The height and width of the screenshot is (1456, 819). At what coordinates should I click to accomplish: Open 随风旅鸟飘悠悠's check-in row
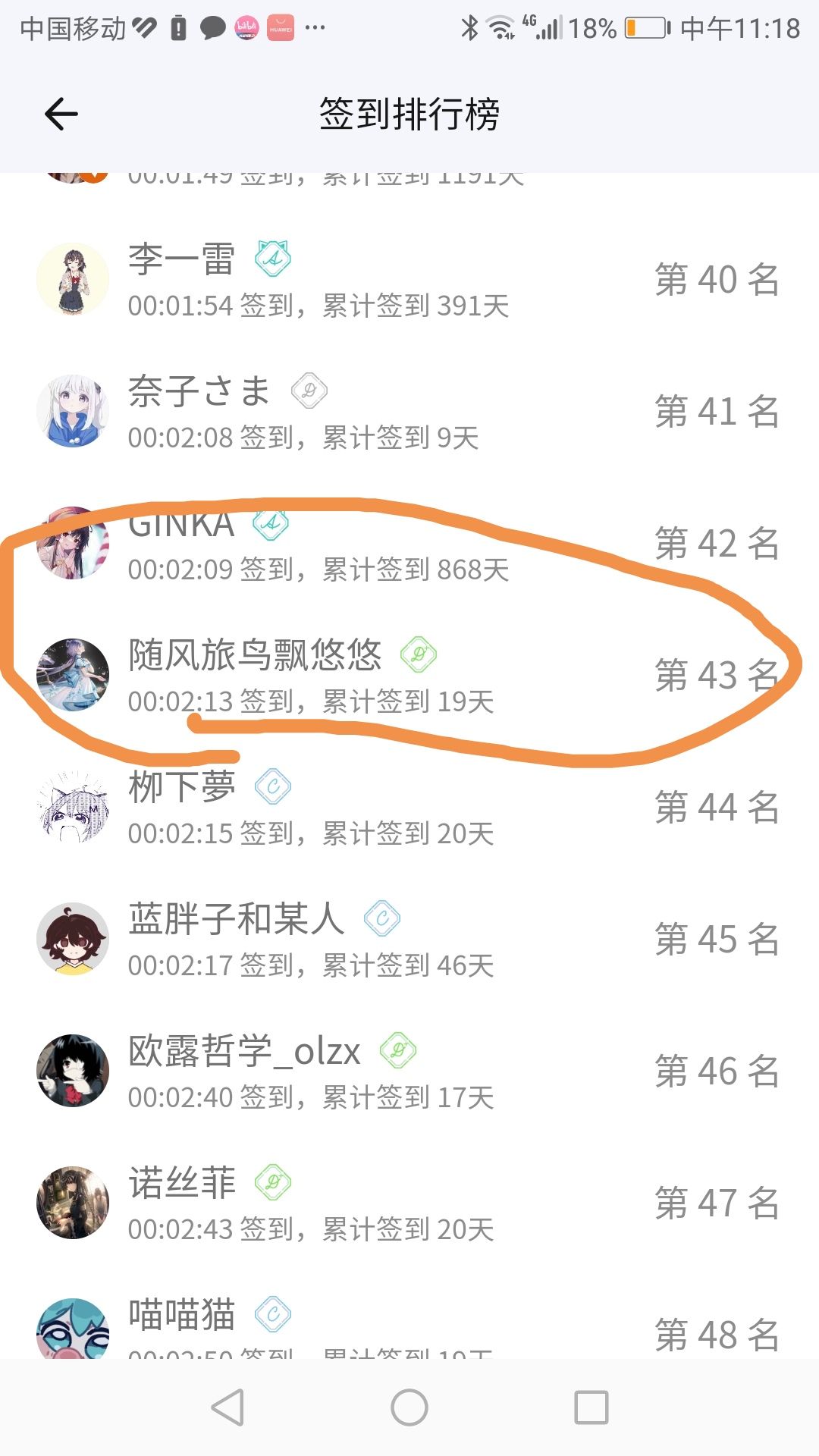[409, 676]
